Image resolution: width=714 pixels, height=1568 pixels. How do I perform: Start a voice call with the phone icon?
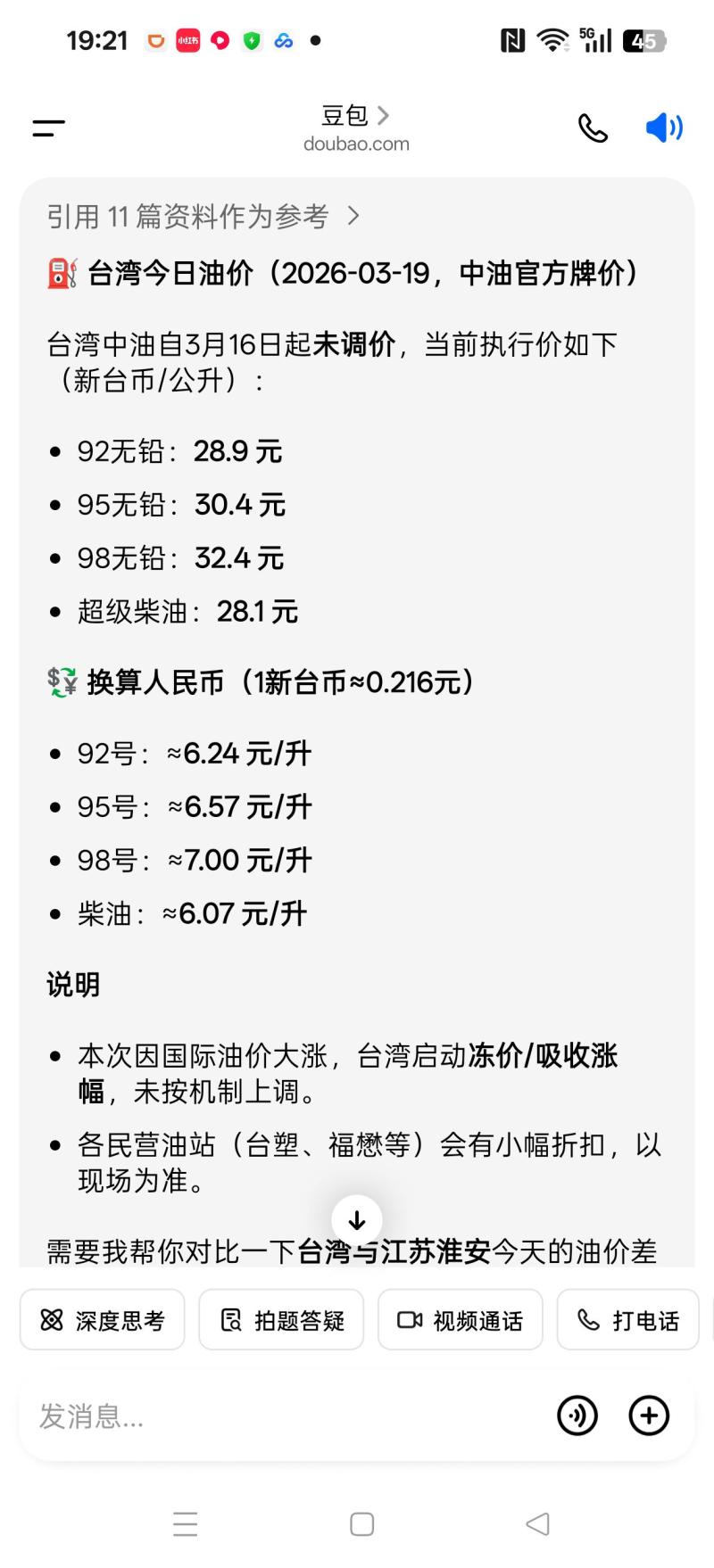tap(593, 128)
